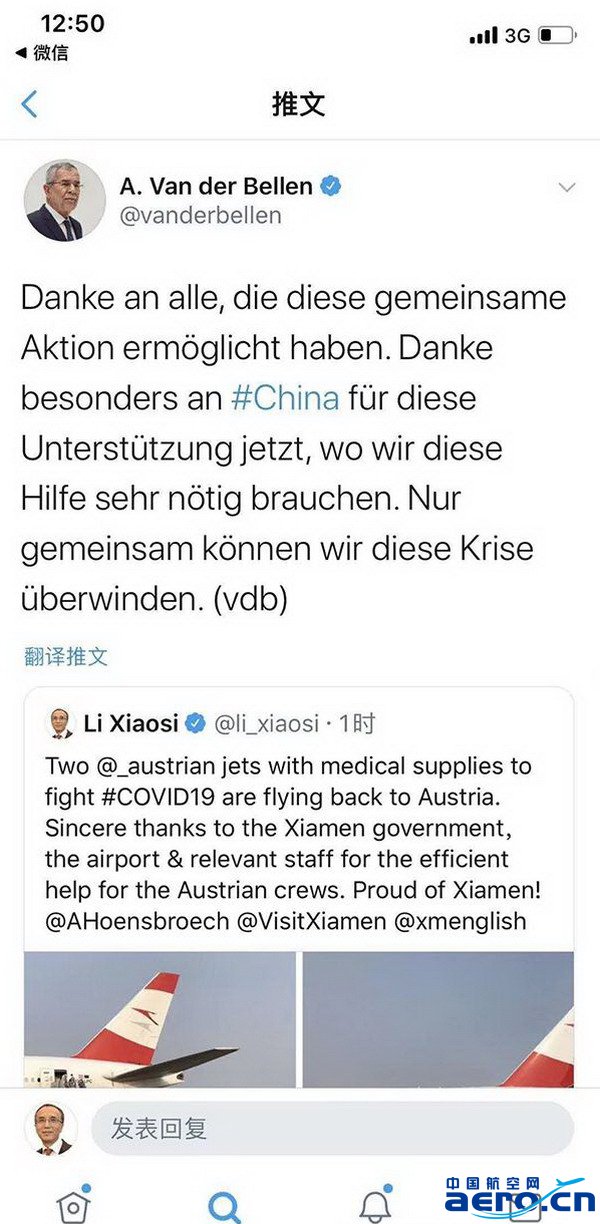Translate this tweet
The height and width of the screenshot is (1224, 600).
pyautogui.click(x=66, y=657)
